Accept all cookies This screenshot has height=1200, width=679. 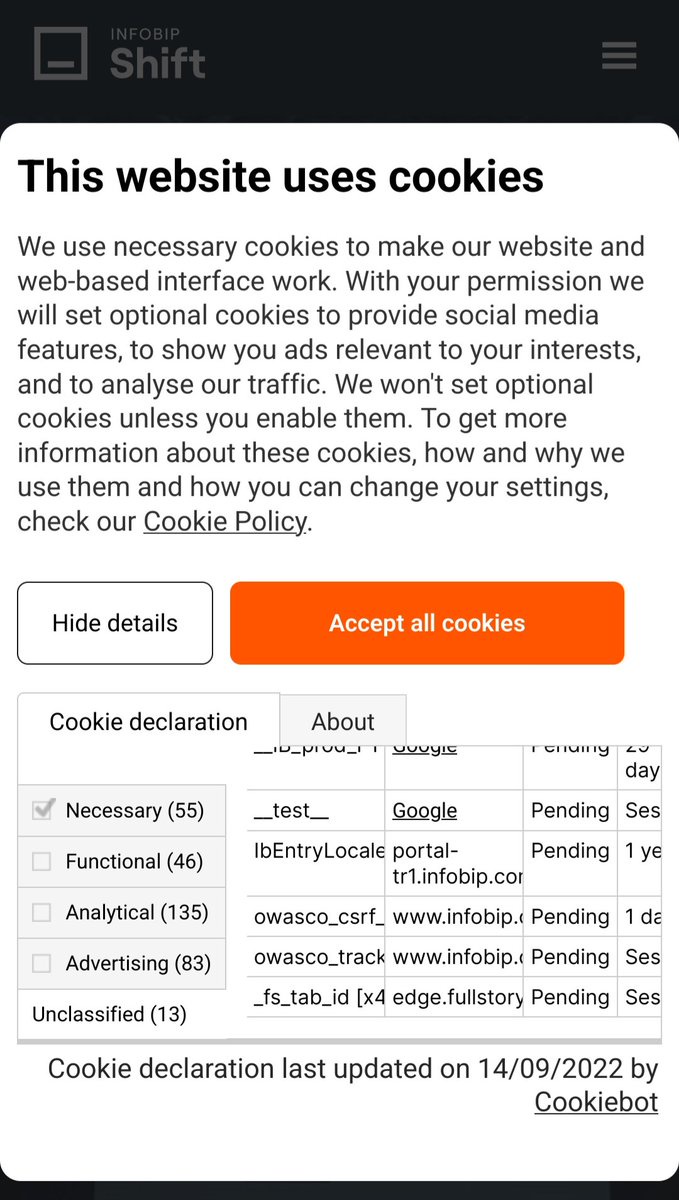point(427,623)
